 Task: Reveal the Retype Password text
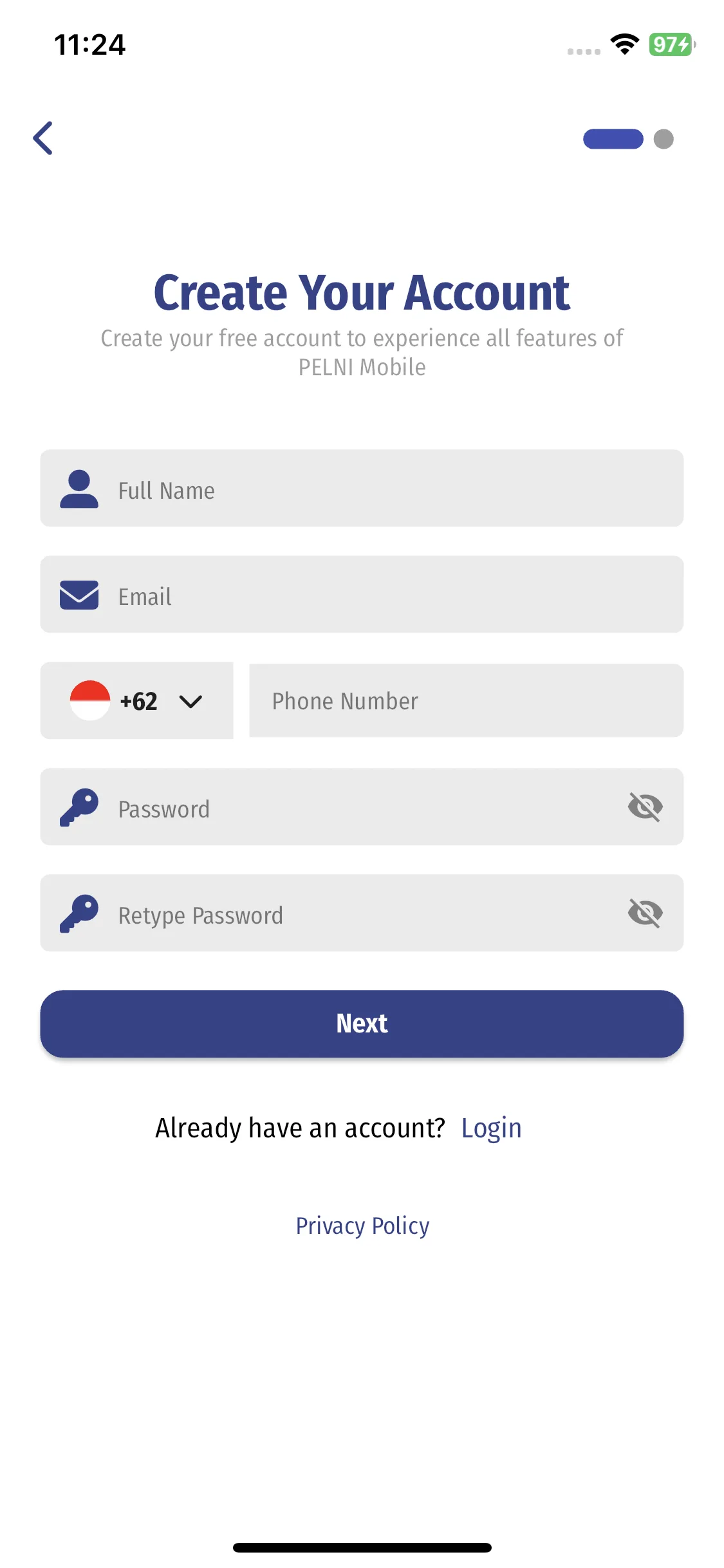645,913
